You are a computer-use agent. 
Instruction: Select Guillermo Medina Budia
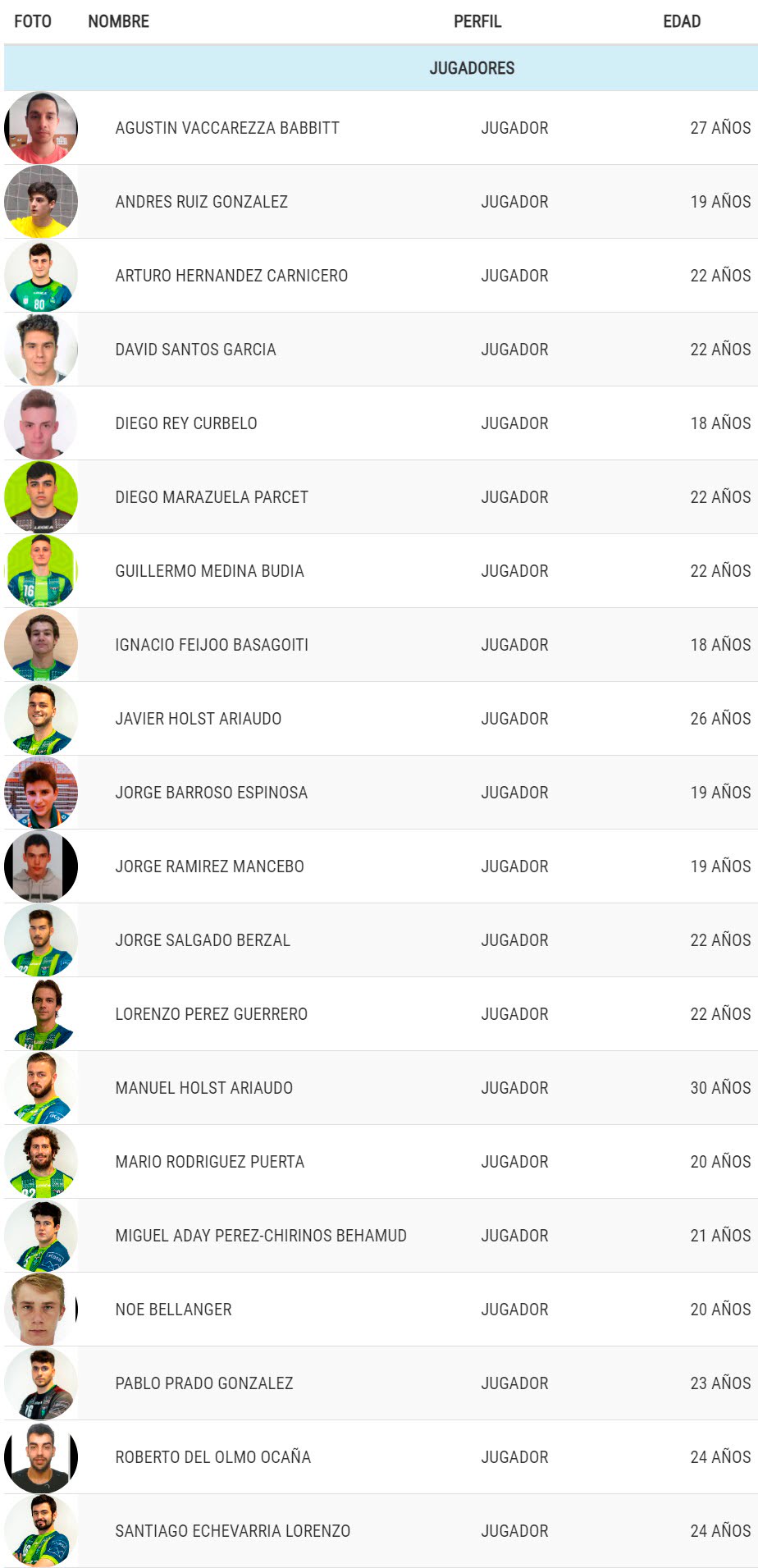click(381, 571)
